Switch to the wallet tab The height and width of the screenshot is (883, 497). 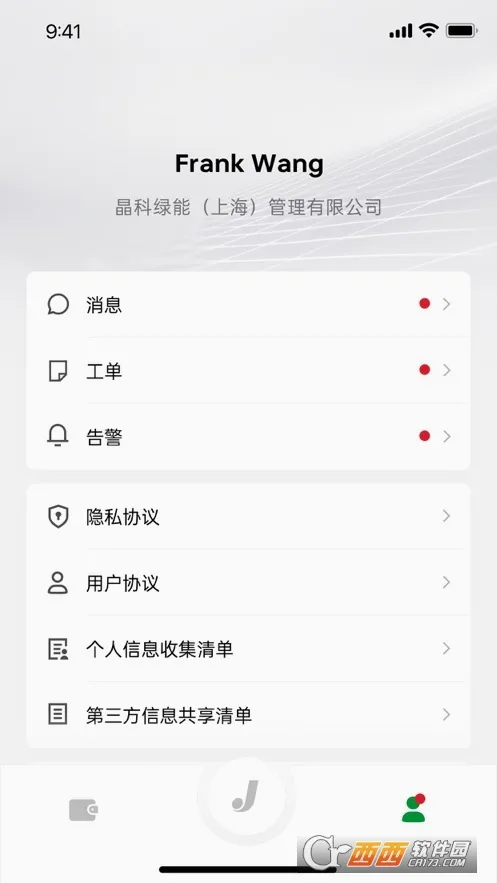click(83, 810)
